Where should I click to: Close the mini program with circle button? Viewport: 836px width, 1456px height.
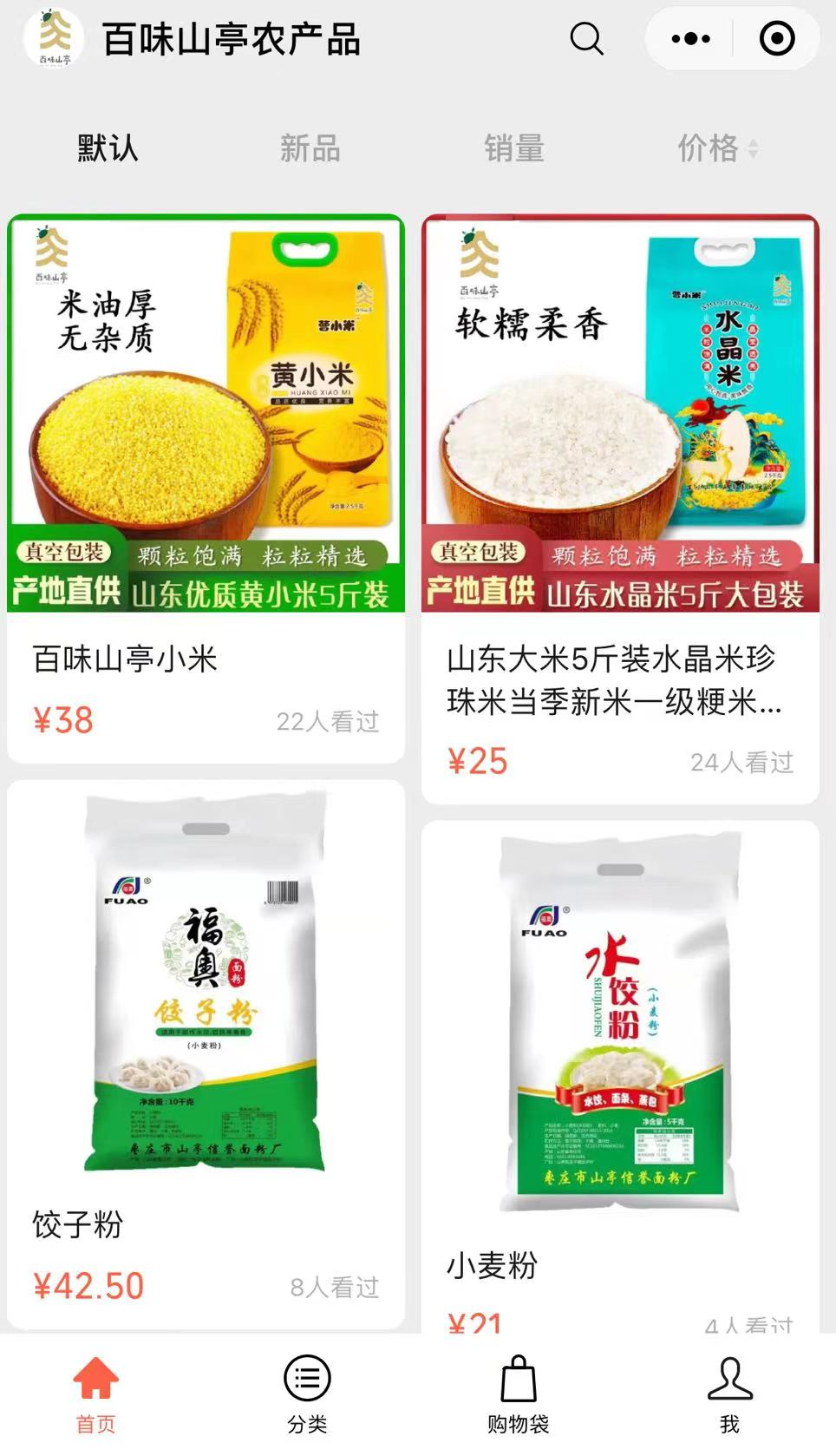coord(776,39)
